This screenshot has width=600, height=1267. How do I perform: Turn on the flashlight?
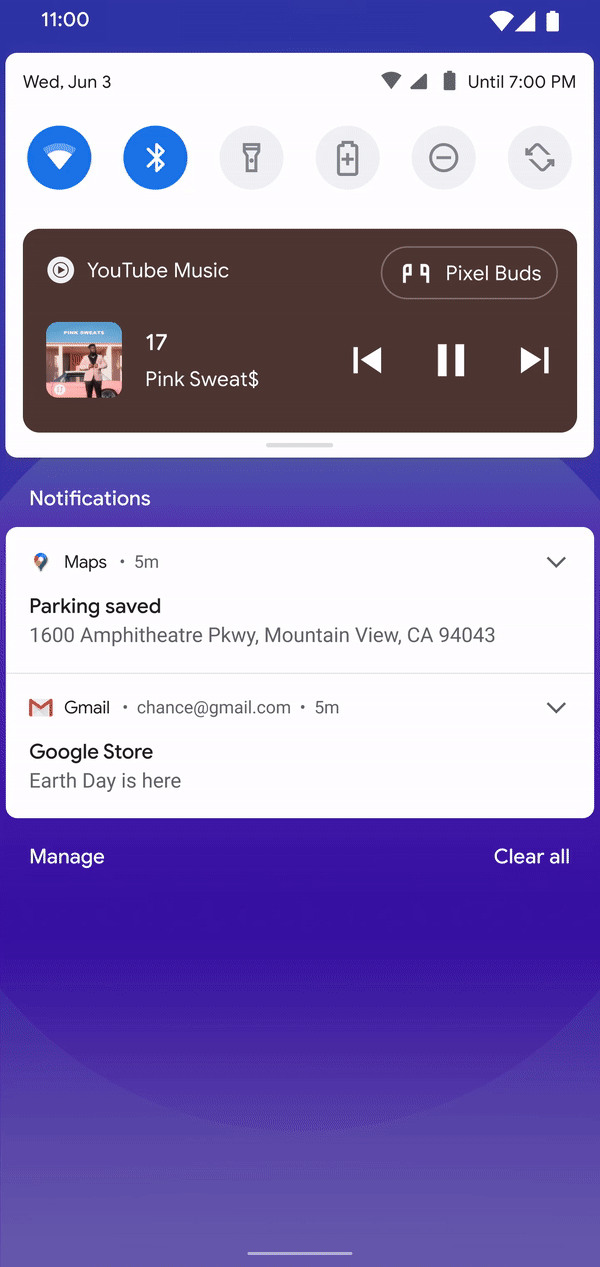[251, 157]
